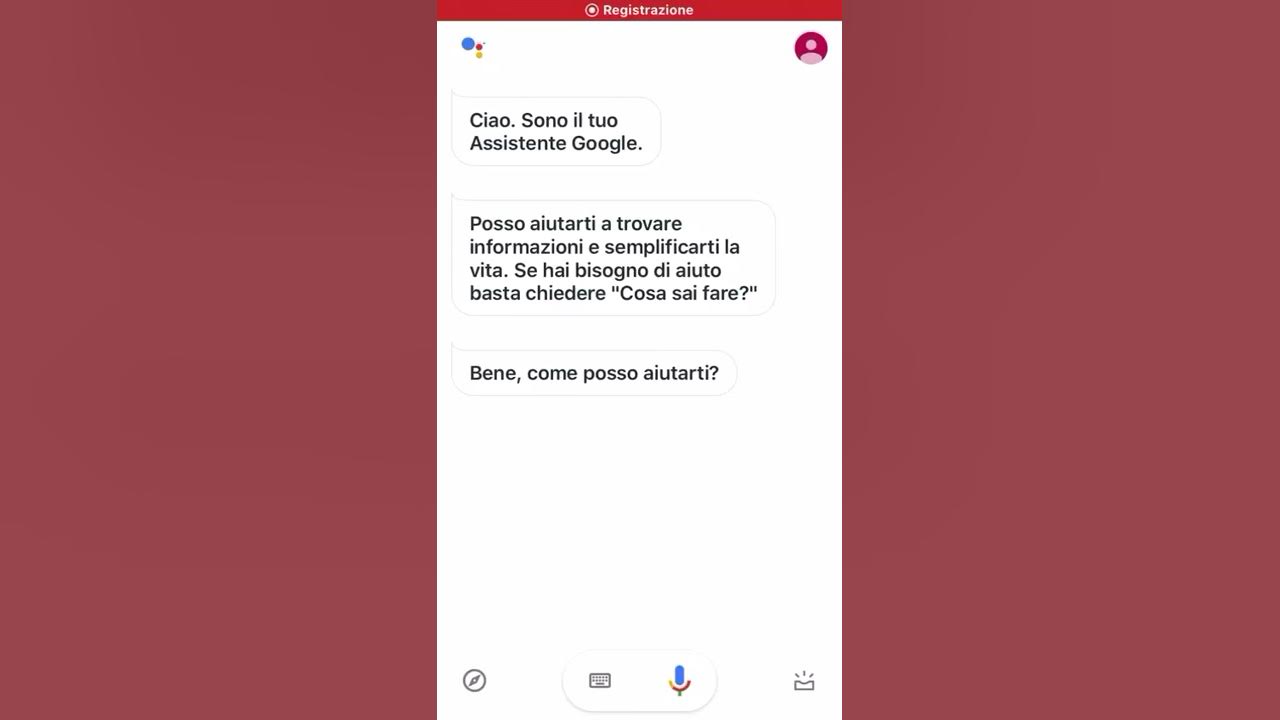
Task: Tap the microphone to speak
Action: 679,680
